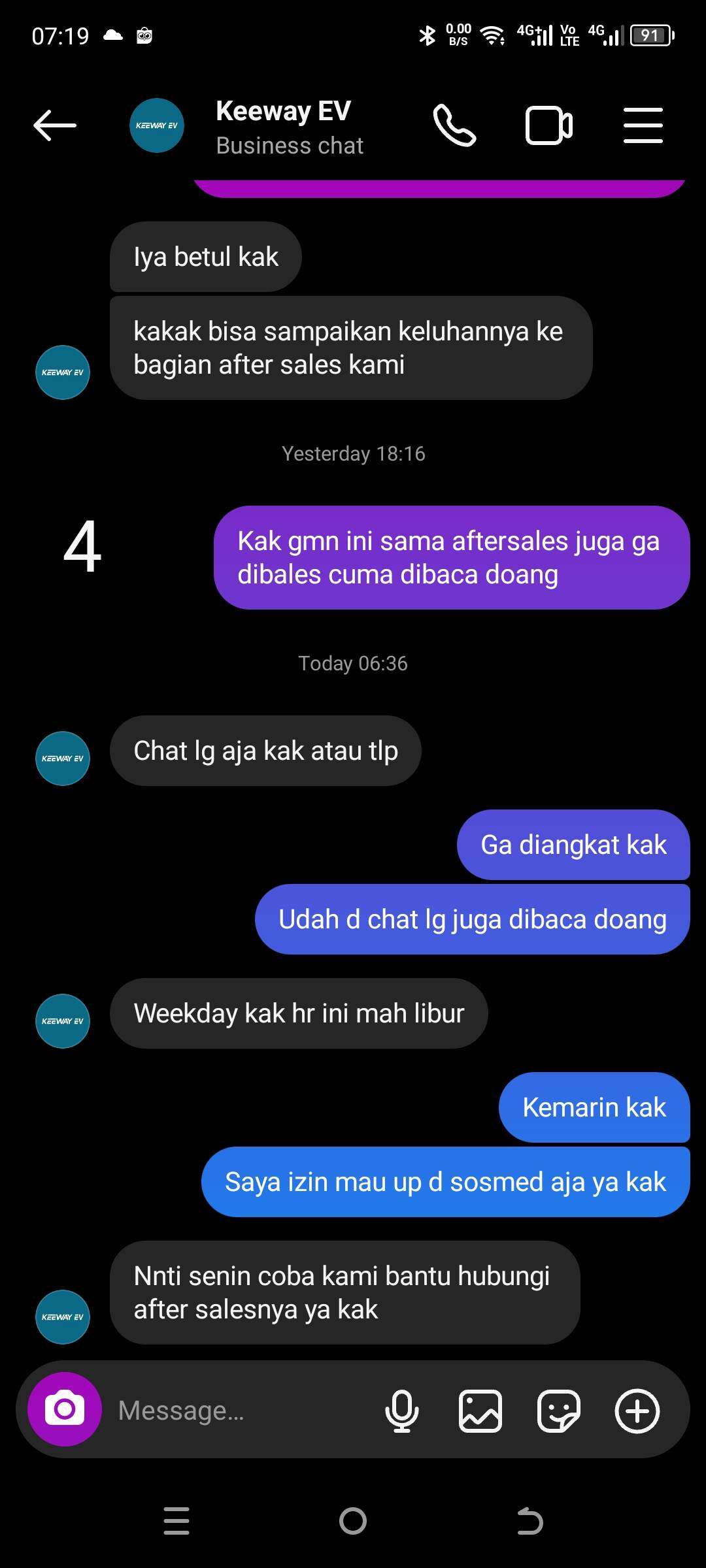
Task: Go back using the header arrow
Action: pos(55,125)
